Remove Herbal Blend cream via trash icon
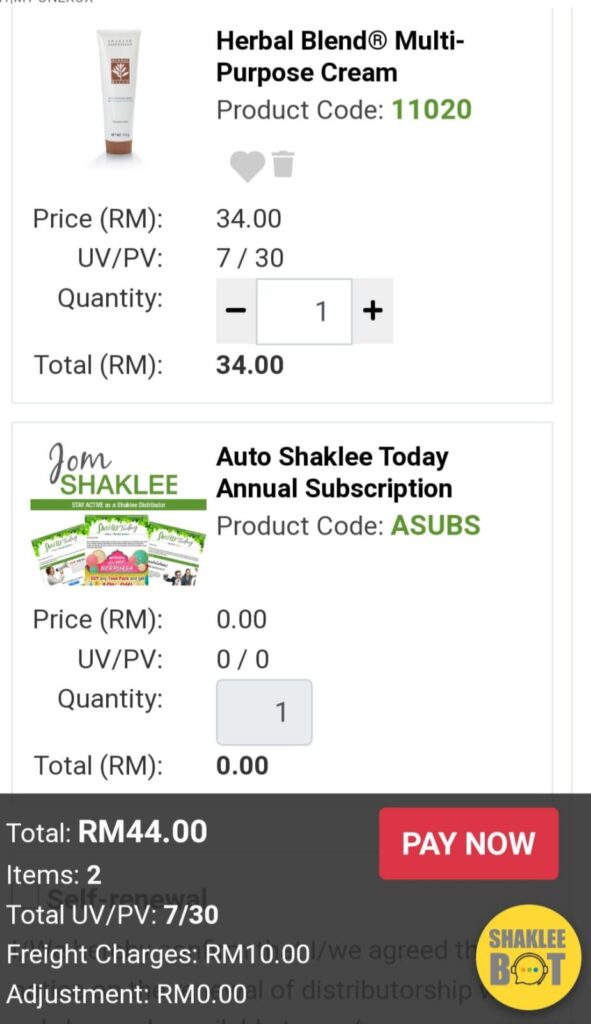The height and width of the screenshot is (1024, 591). (283, 164)
